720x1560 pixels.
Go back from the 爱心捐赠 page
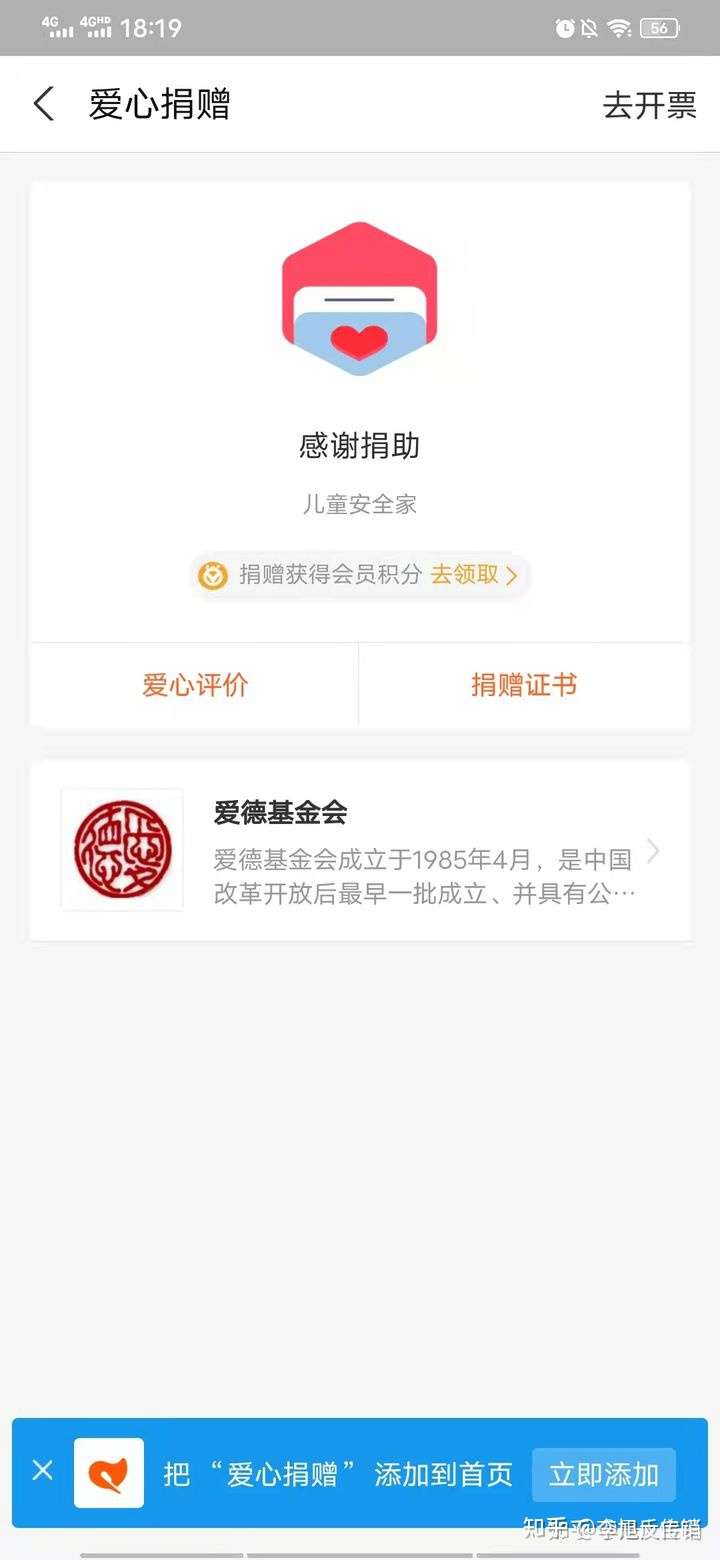point(44,104)
